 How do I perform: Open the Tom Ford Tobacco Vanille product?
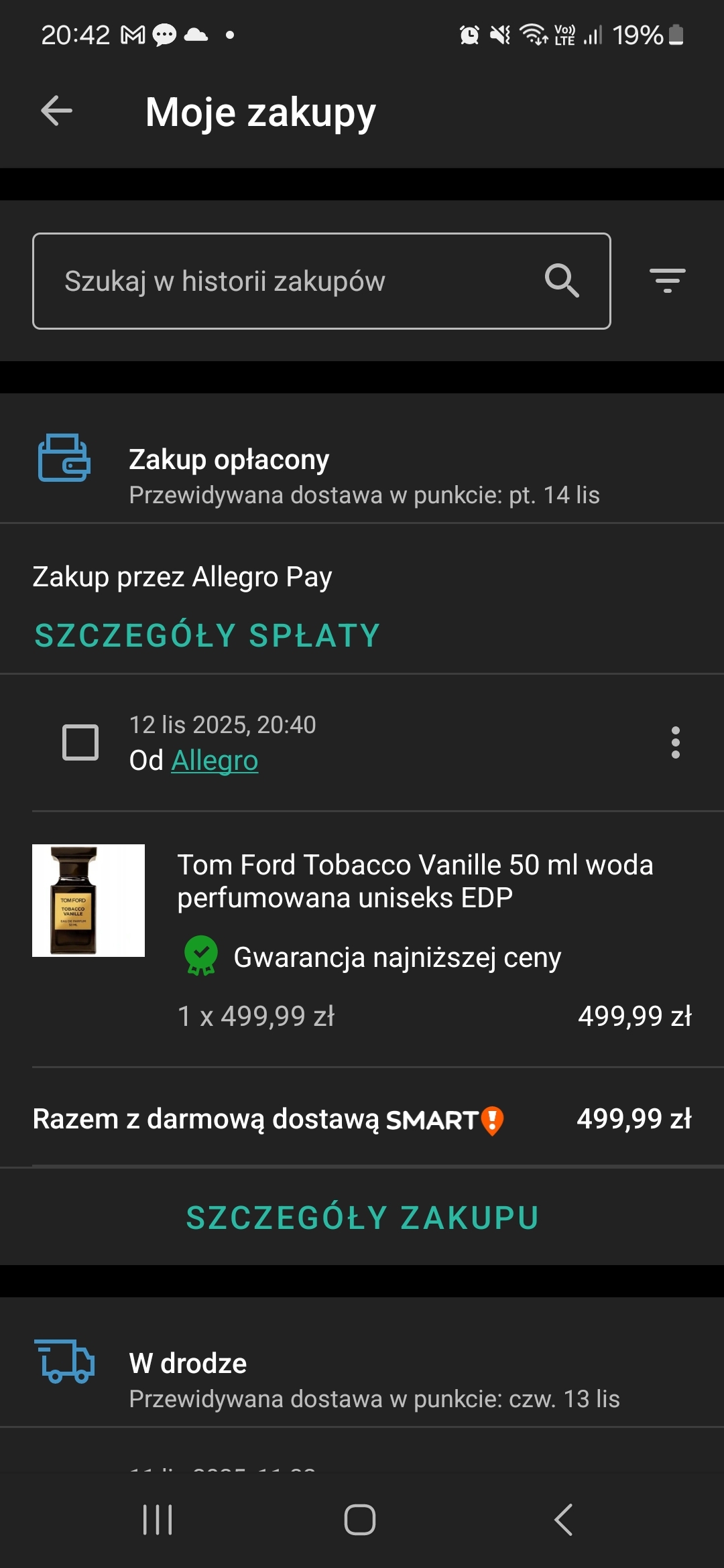pos(414,880)
